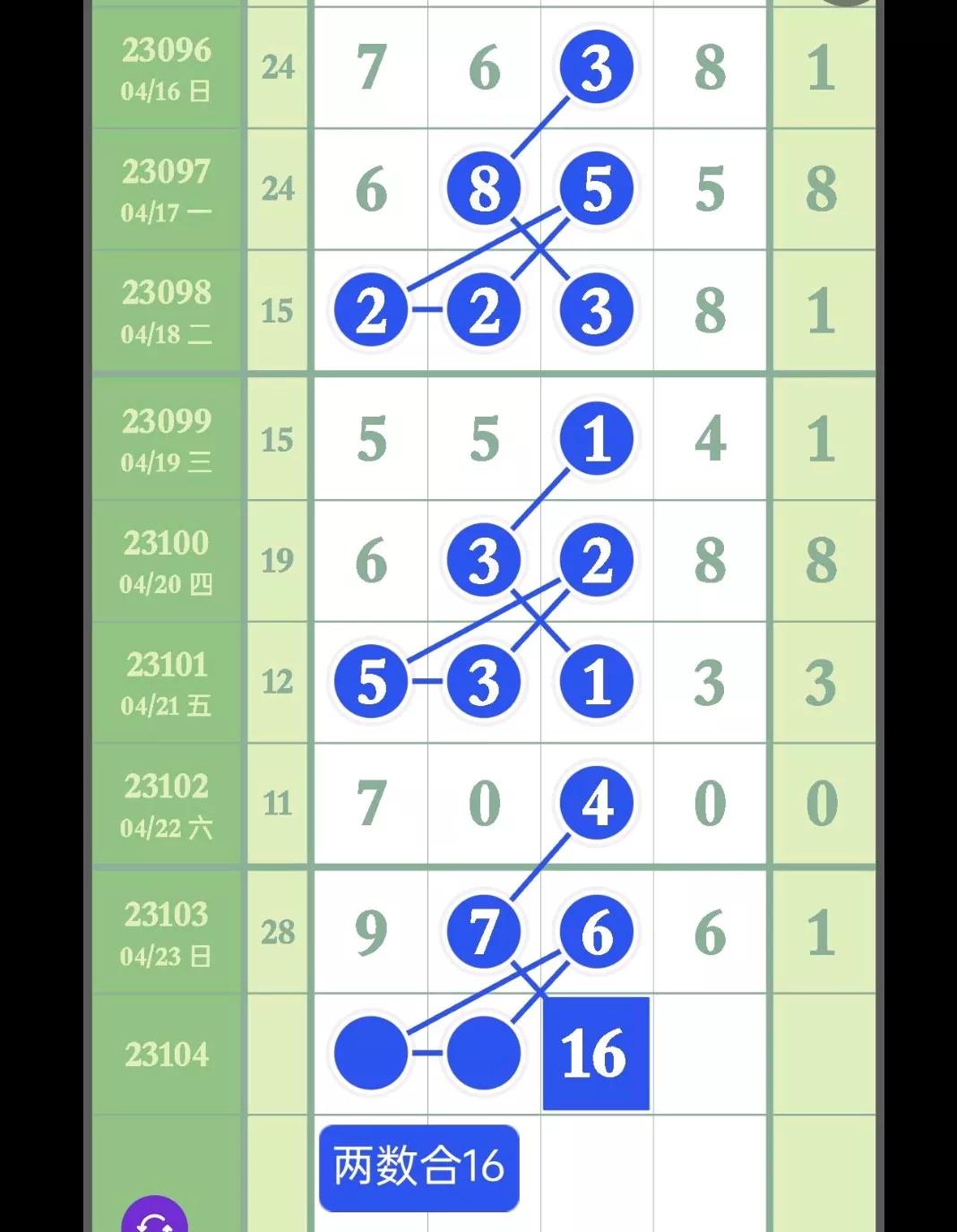
Task: Tap the purple refresh floating button
Action: coord(155,1219)
